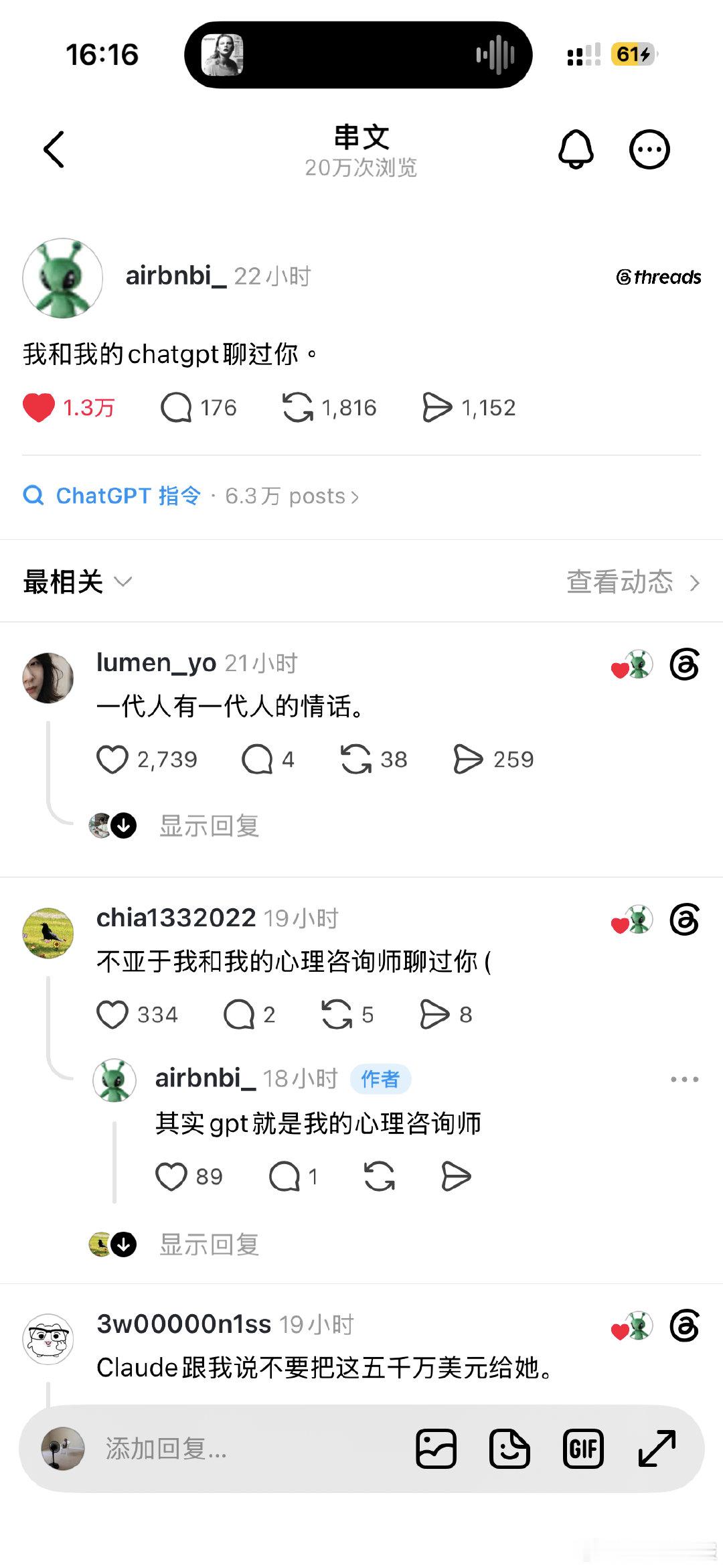
Task: Open options menu on airbnbi_'s author reply
Action: click(x=684, y=1079)
